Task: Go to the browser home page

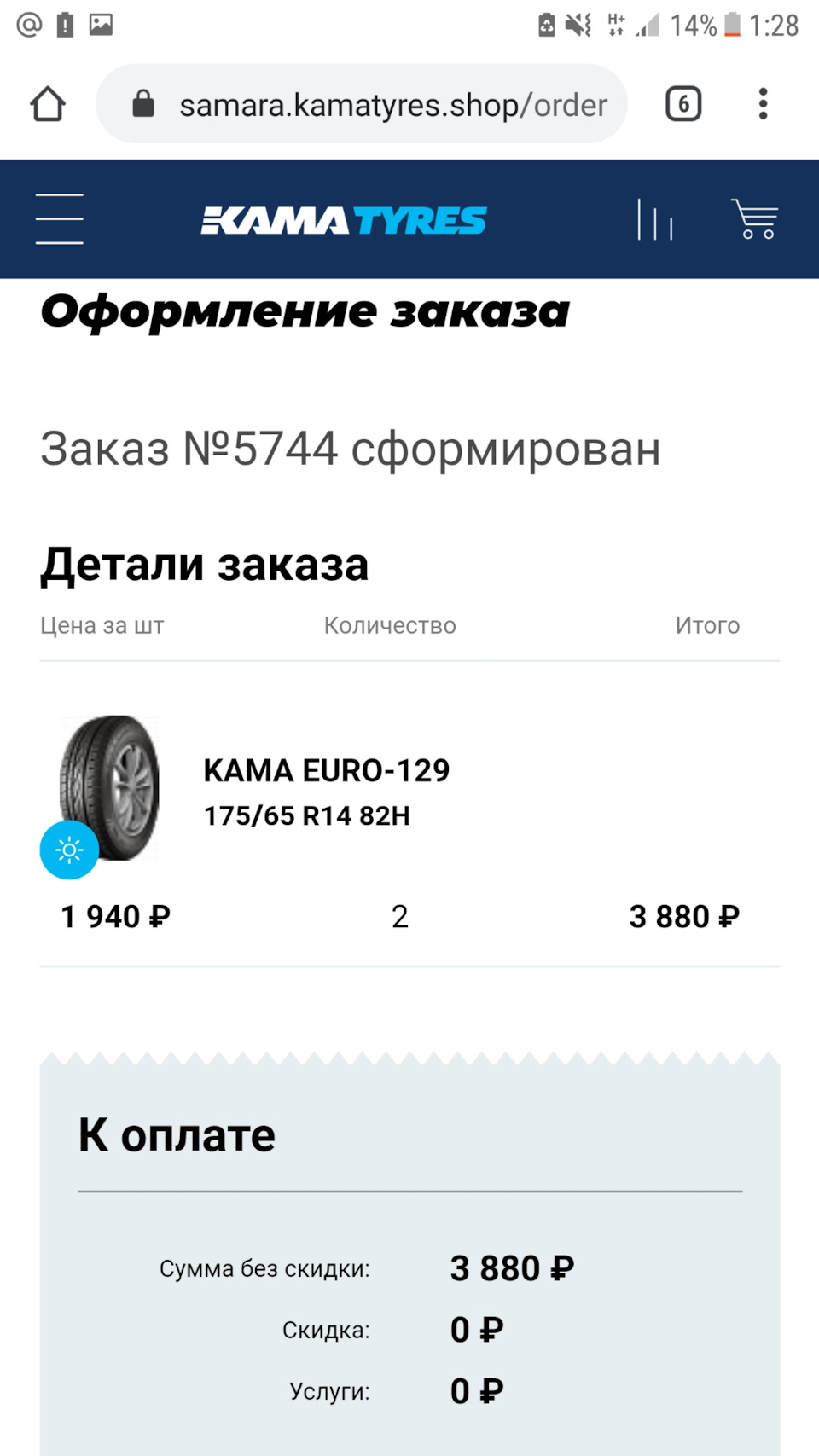Action: coord(48,104)
